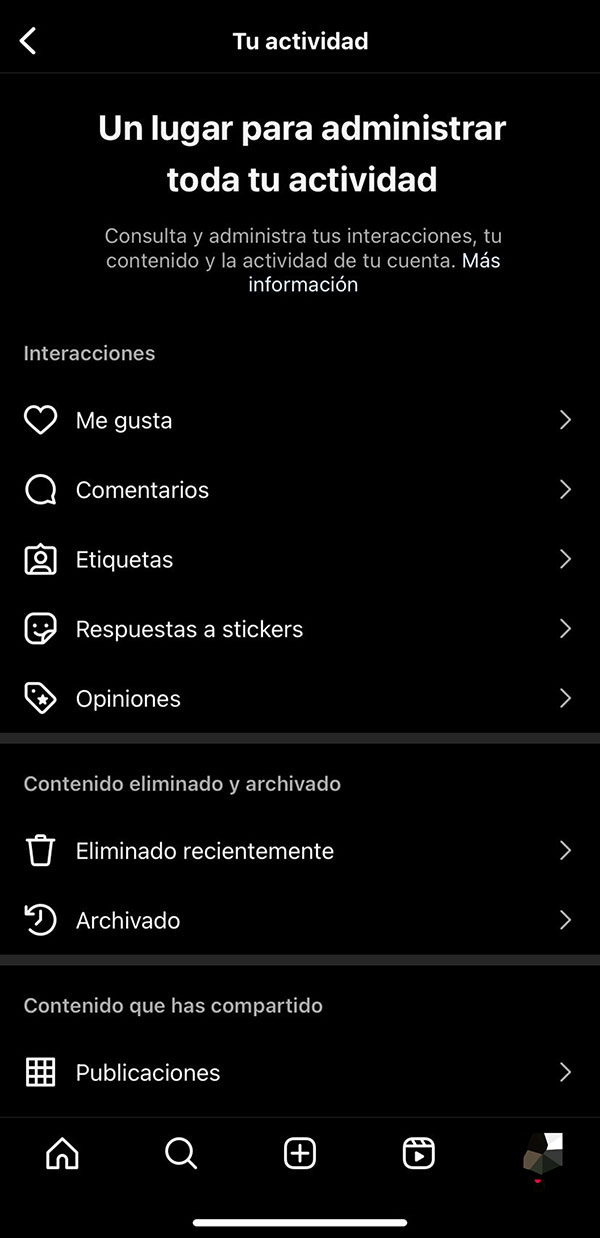Screen dimensions: 600x1238
Task: Open Eliminado recientemente
Action: [x=298, y=851]
